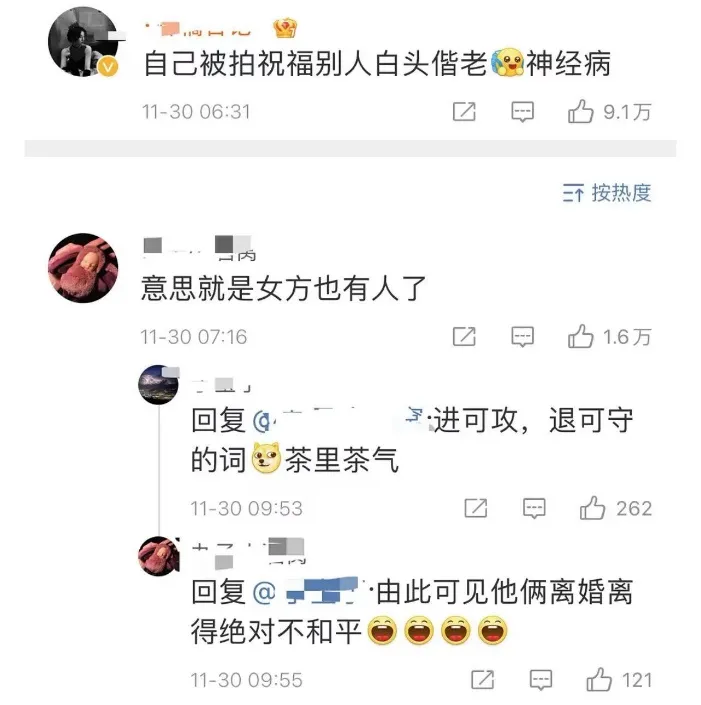The height and width of the screenshot is (705, 701).
Task: Repost the reply from 11-30 09:55
Action: point(482,680)
